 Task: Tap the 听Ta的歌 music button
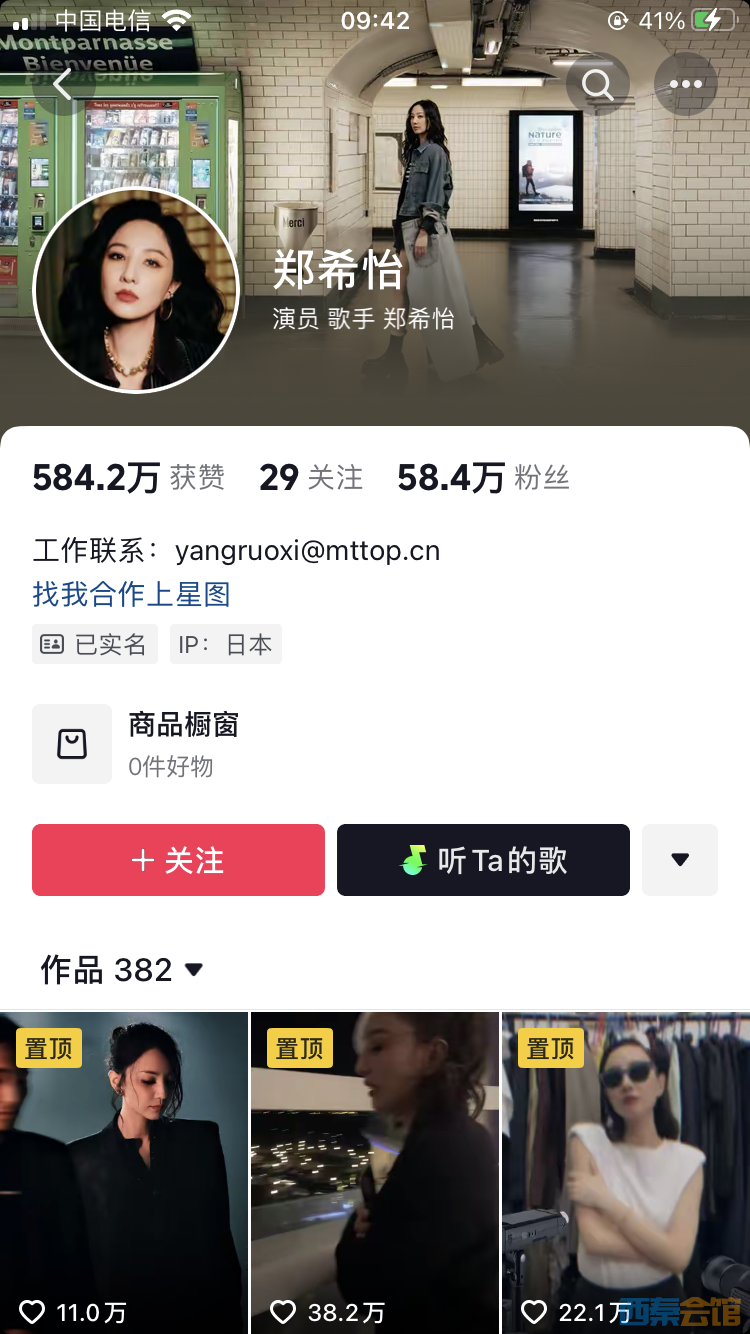click(483, 860)
